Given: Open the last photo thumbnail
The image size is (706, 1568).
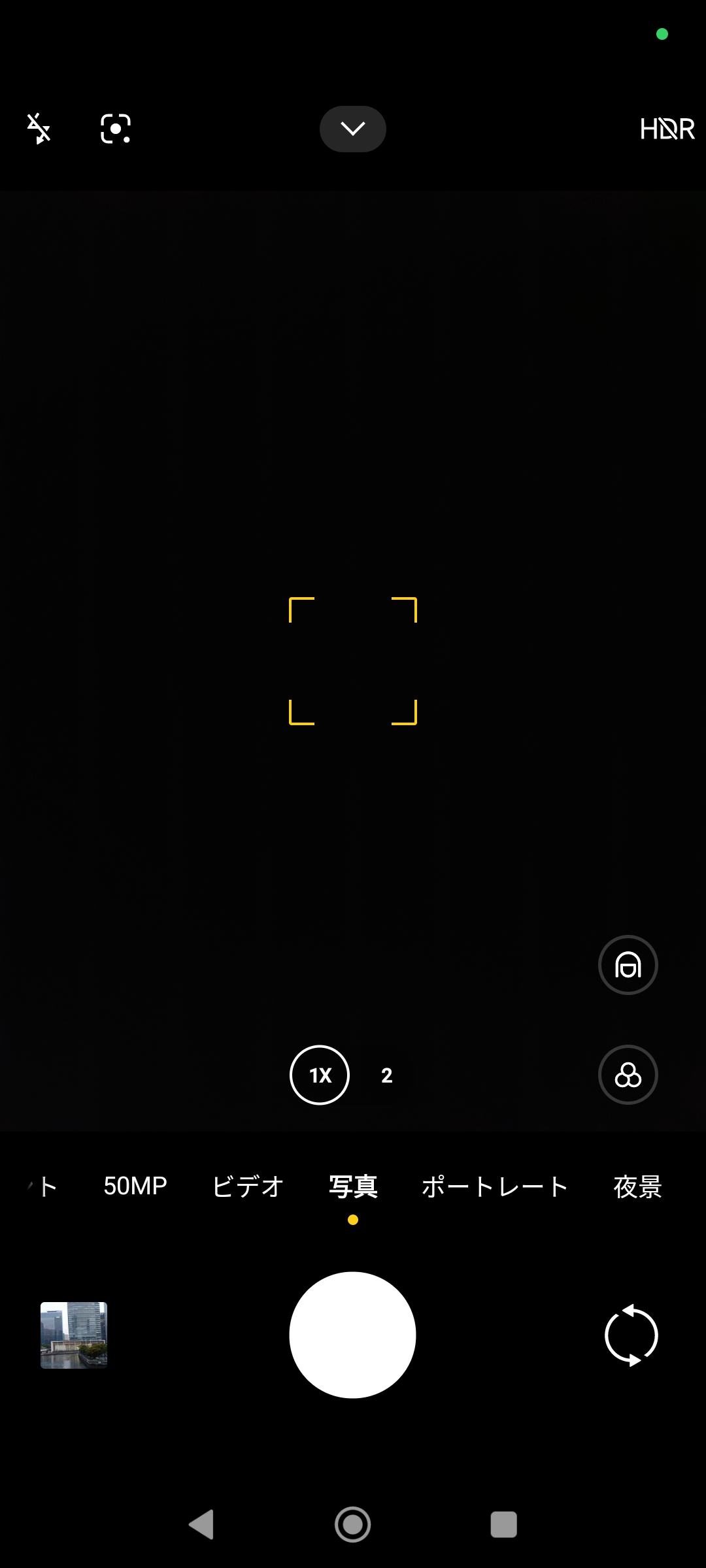Looking at the screenshot, I should pos(74,1335).
